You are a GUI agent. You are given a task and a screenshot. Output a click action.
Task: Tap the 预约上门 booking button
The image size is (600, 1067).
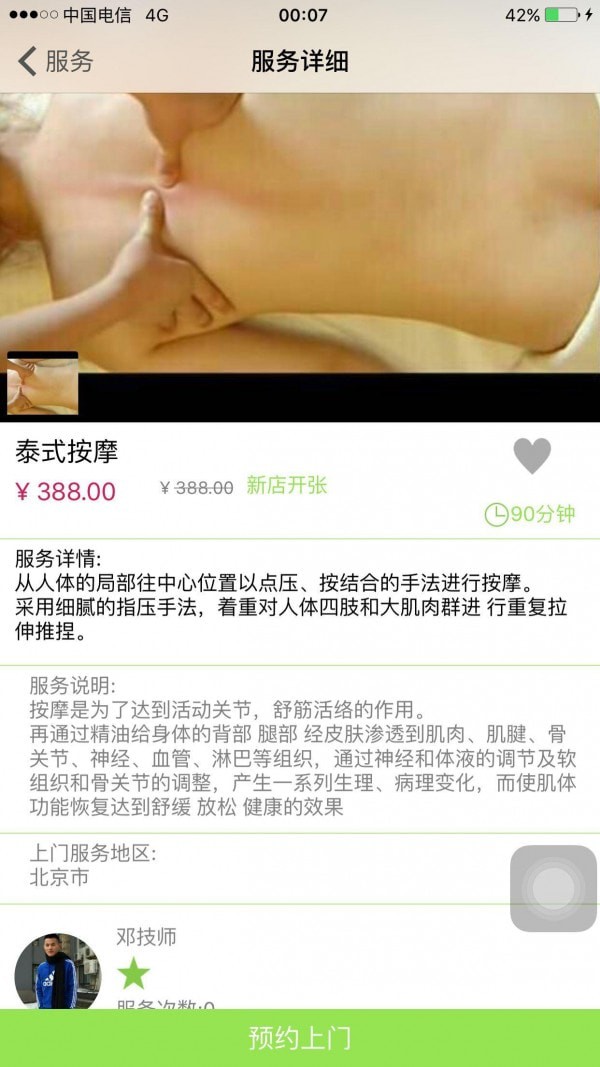tap(300, 1038)
